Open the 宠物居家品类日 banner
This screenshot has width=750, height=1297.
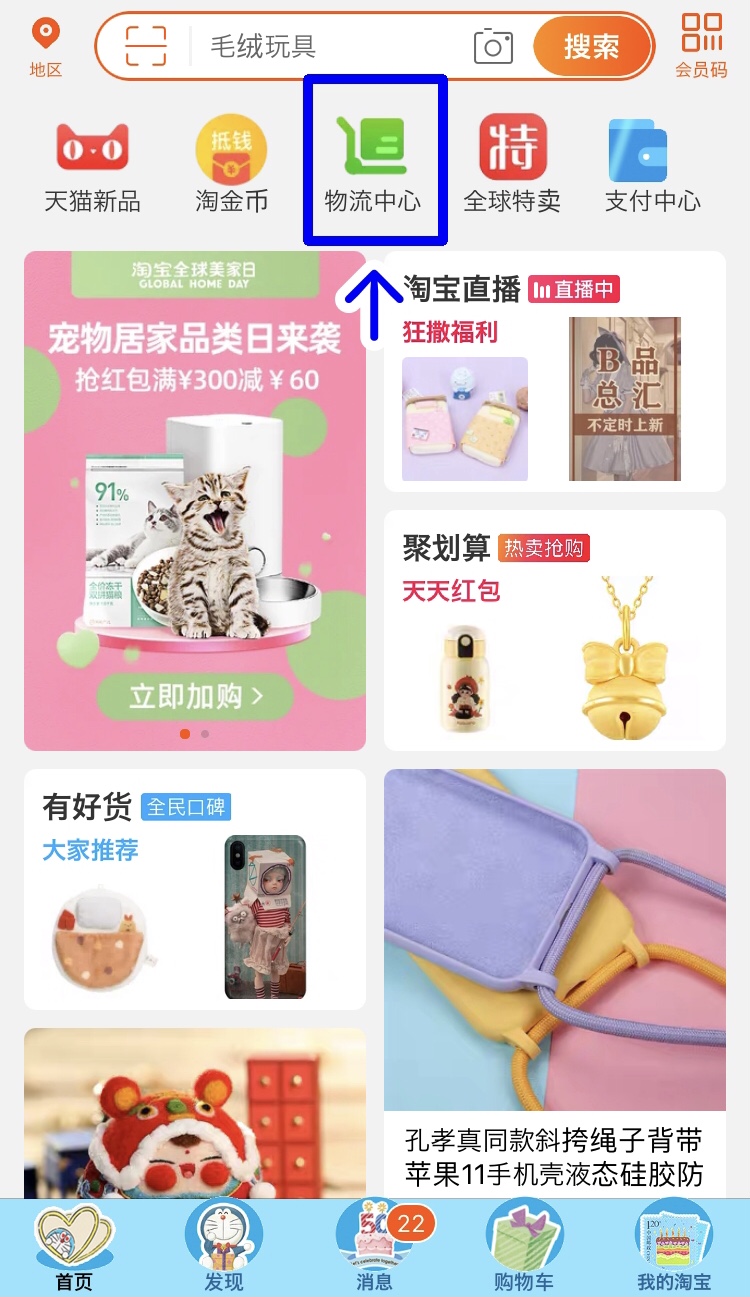[x=195, y=500]
